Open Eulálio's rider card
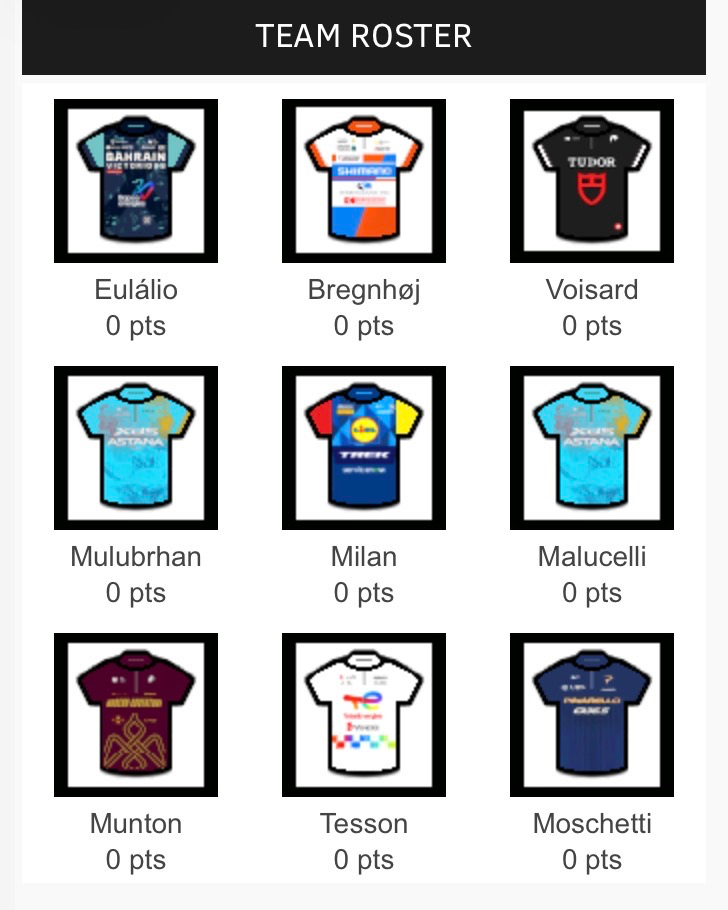This screenshot has height=910, width=728. (136, 181)
